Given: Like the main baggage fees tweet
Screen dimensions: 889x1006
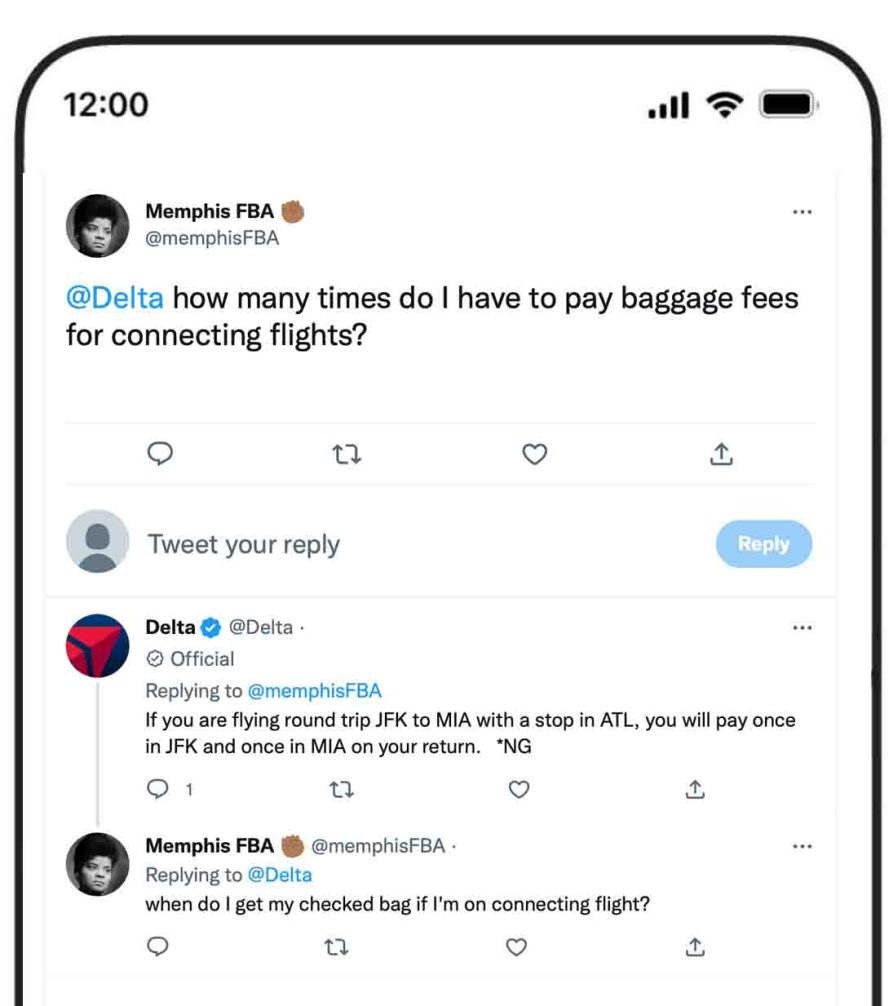Looking at the screenshot, I should 535,455.
